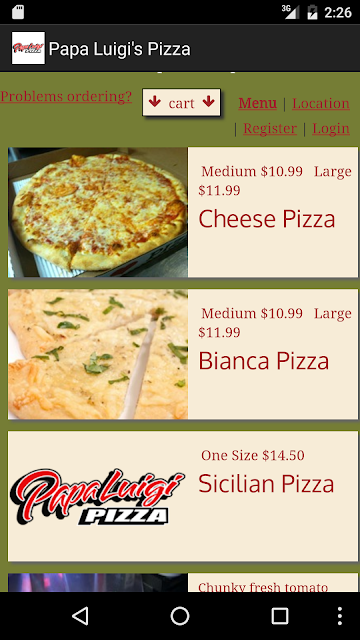Open the Location link
This screenshot has width=360, height=640.
coord(321,103)
